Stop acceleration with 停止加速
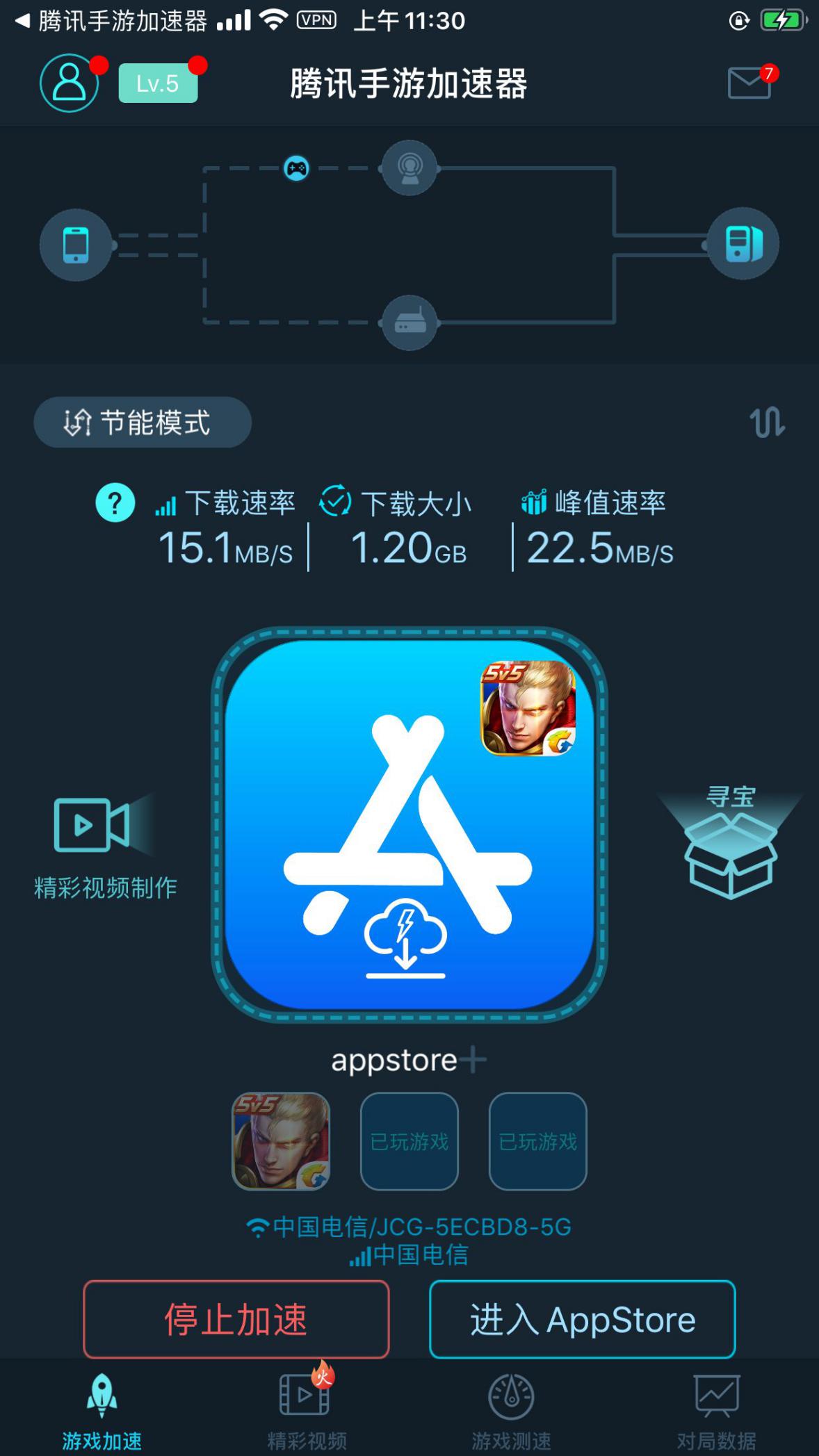The width and height of the screenshot is (819, 1456). (236, 1319)
